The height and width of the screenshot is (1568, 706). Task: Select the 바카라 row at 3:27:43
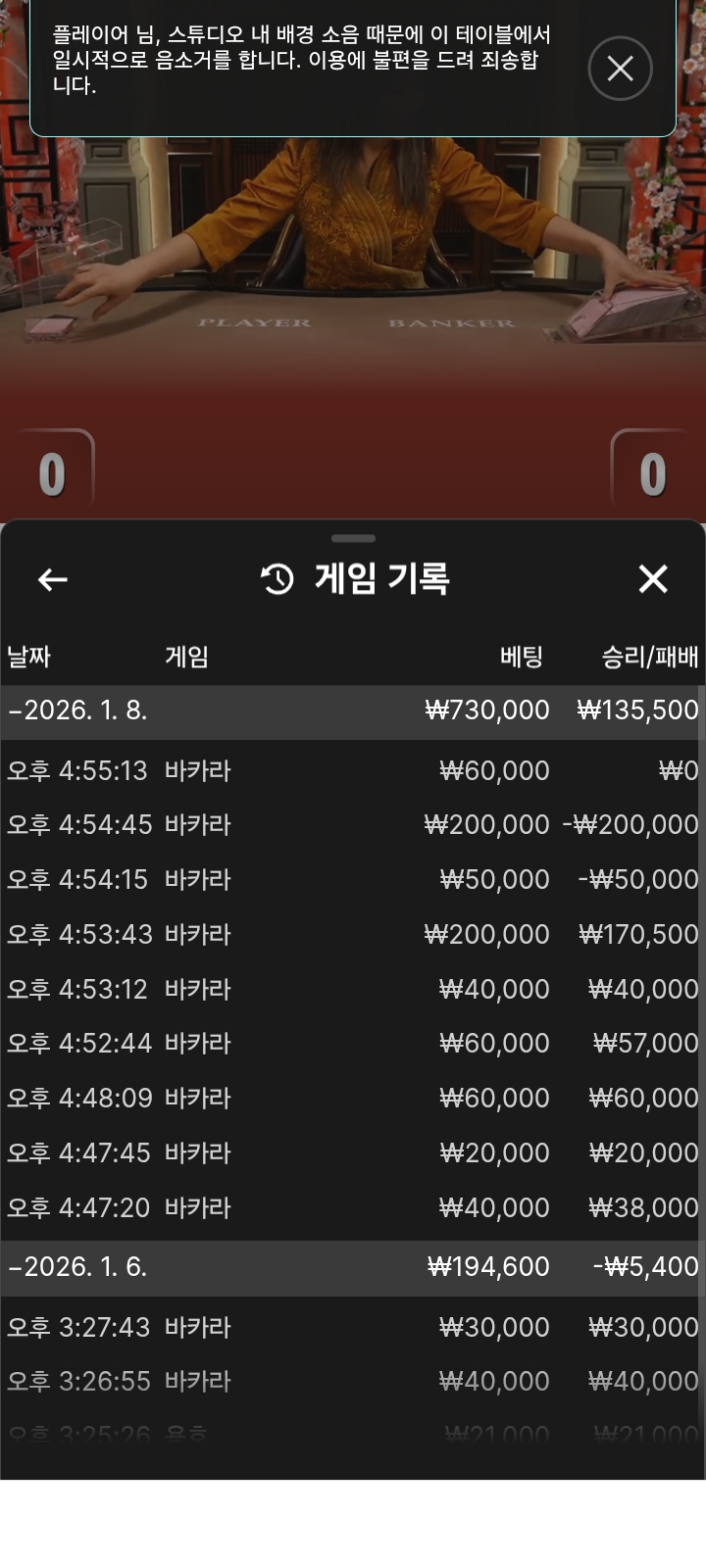(x=353, y=1326)
